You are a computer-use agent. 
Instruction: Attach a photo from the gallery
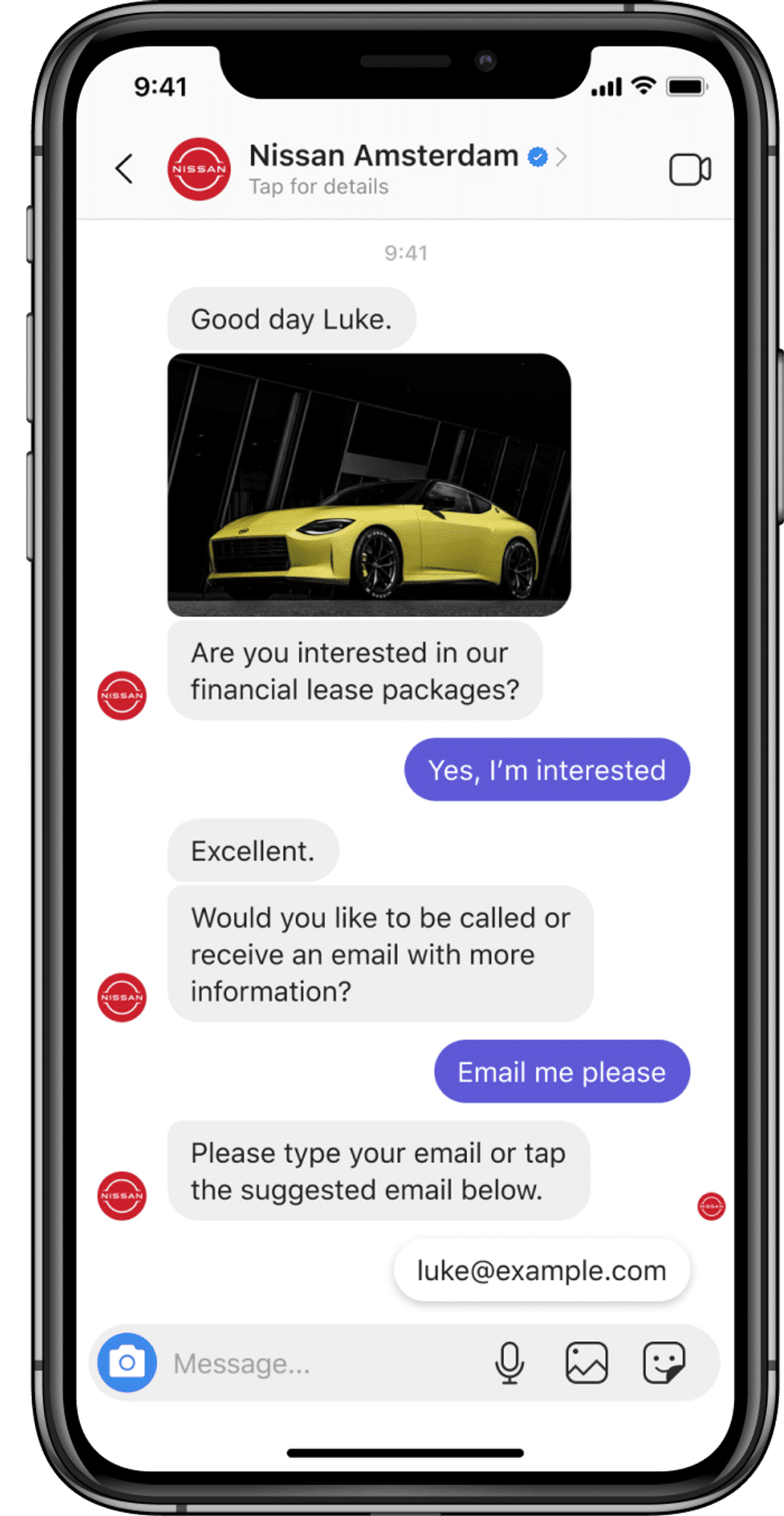point(586,1362)
